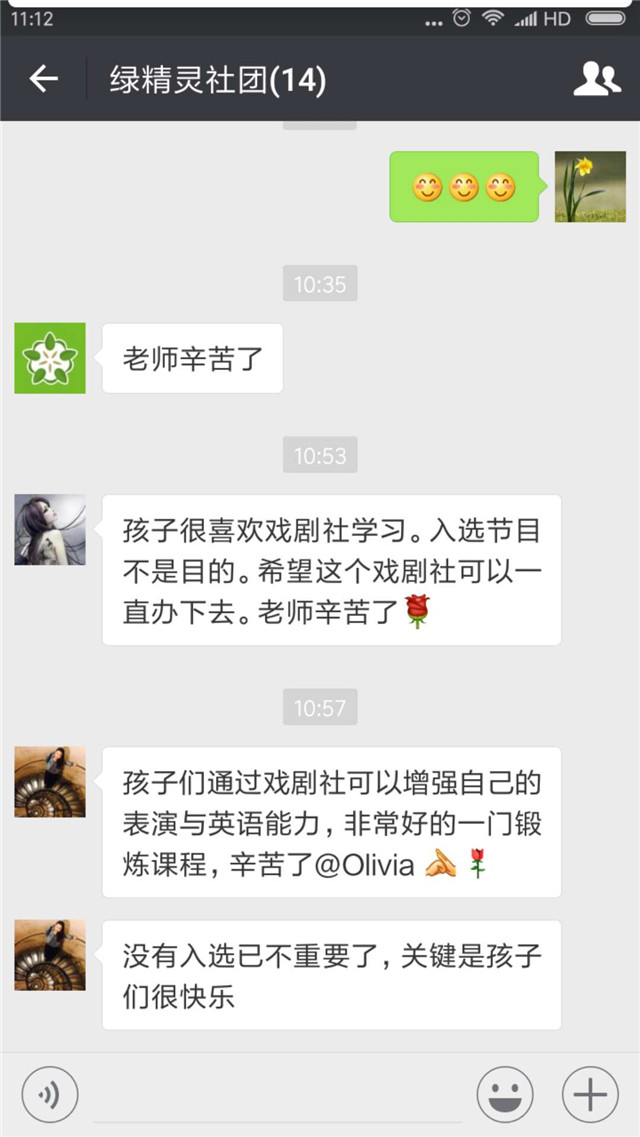The height and width of the screenshot is (1137, 640).
Task: Open green flower avatar of 老师辛苦了 sender
Action: (x=50, y=358)
